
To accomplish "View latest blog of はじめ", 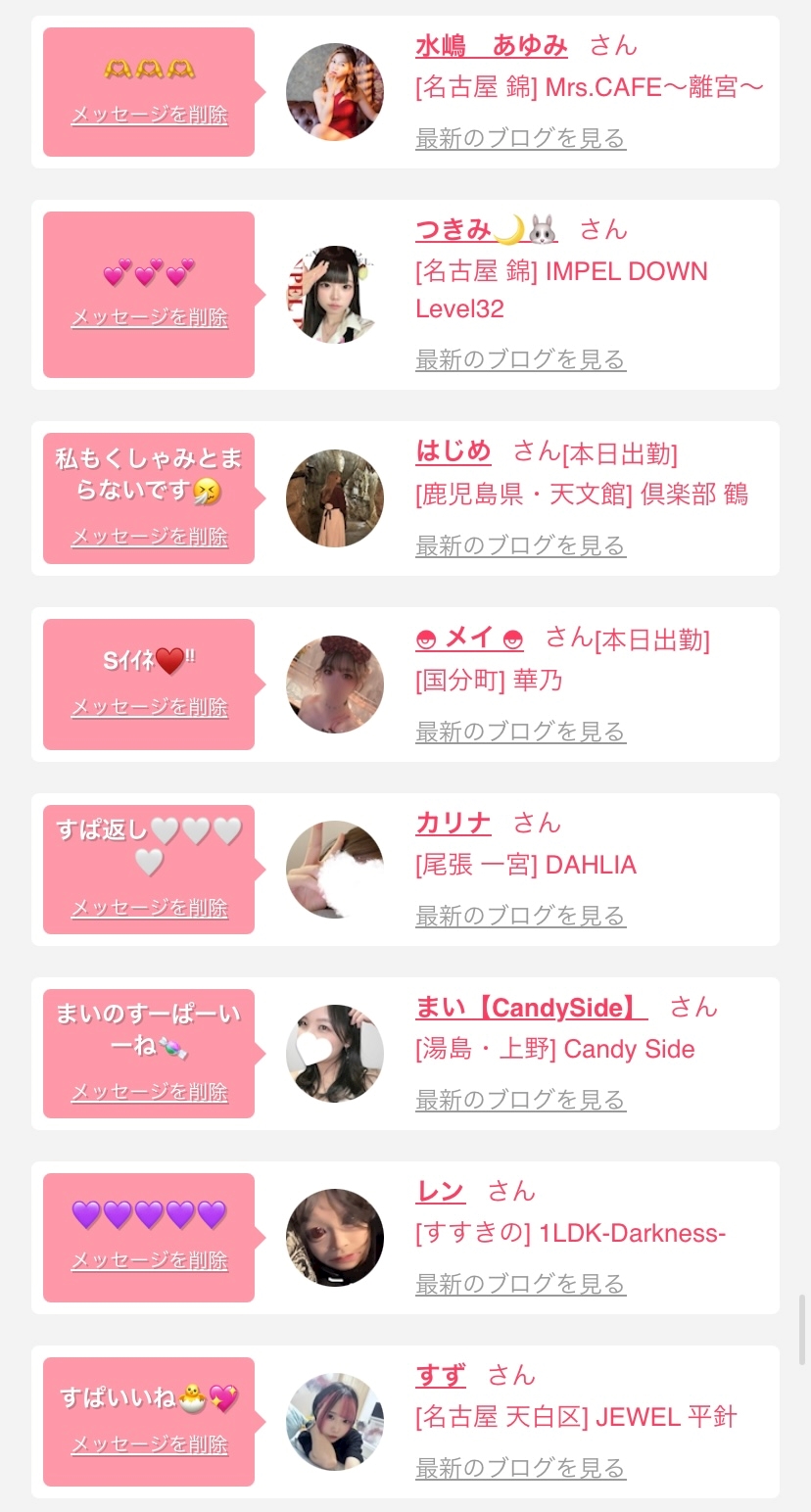I will tap(520, 546).
